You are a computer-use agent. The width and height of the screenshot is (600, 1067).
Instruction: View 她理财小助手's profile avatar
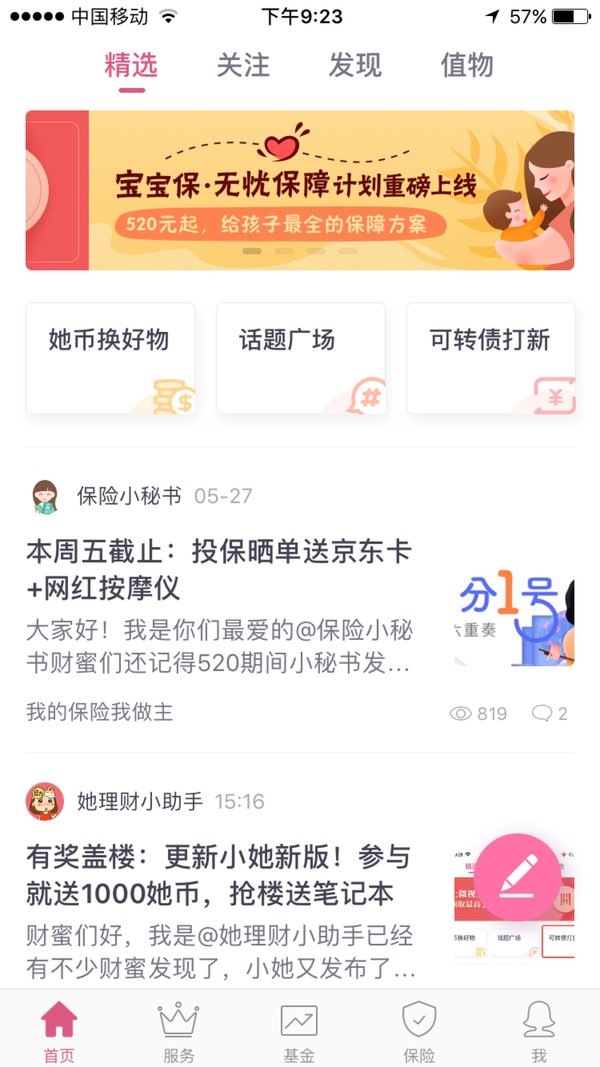point(45,801)
